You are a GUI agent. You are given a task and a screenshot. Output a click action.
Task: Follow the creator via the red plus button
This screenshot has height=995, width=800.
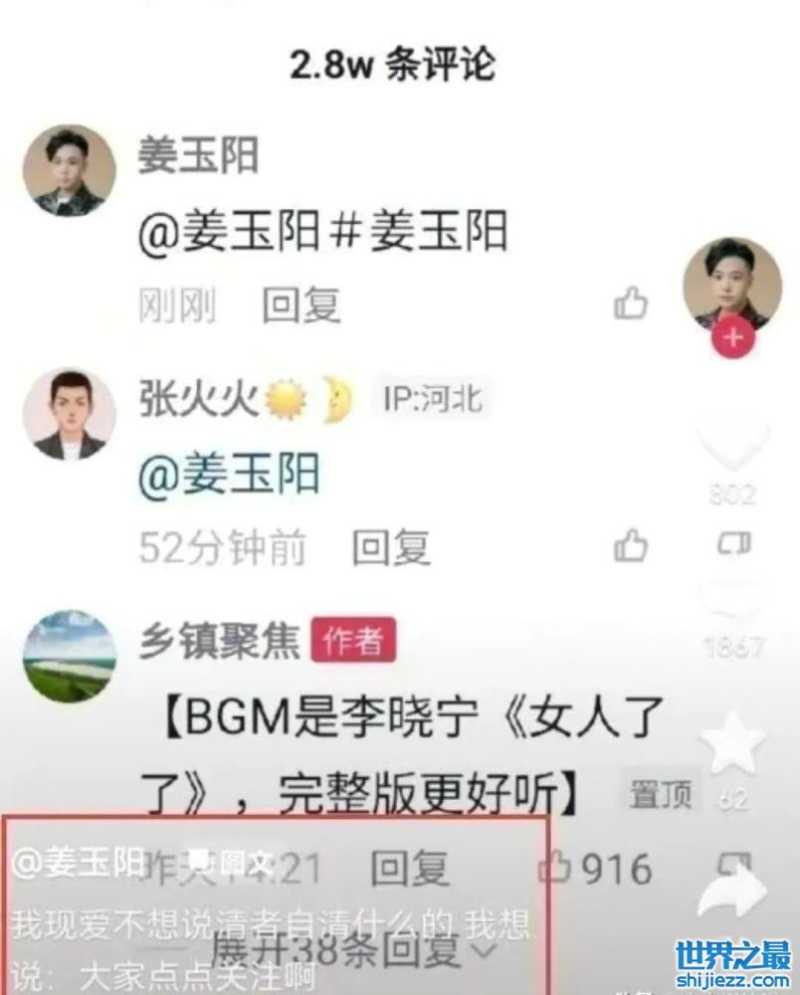(x=732, y=337)
